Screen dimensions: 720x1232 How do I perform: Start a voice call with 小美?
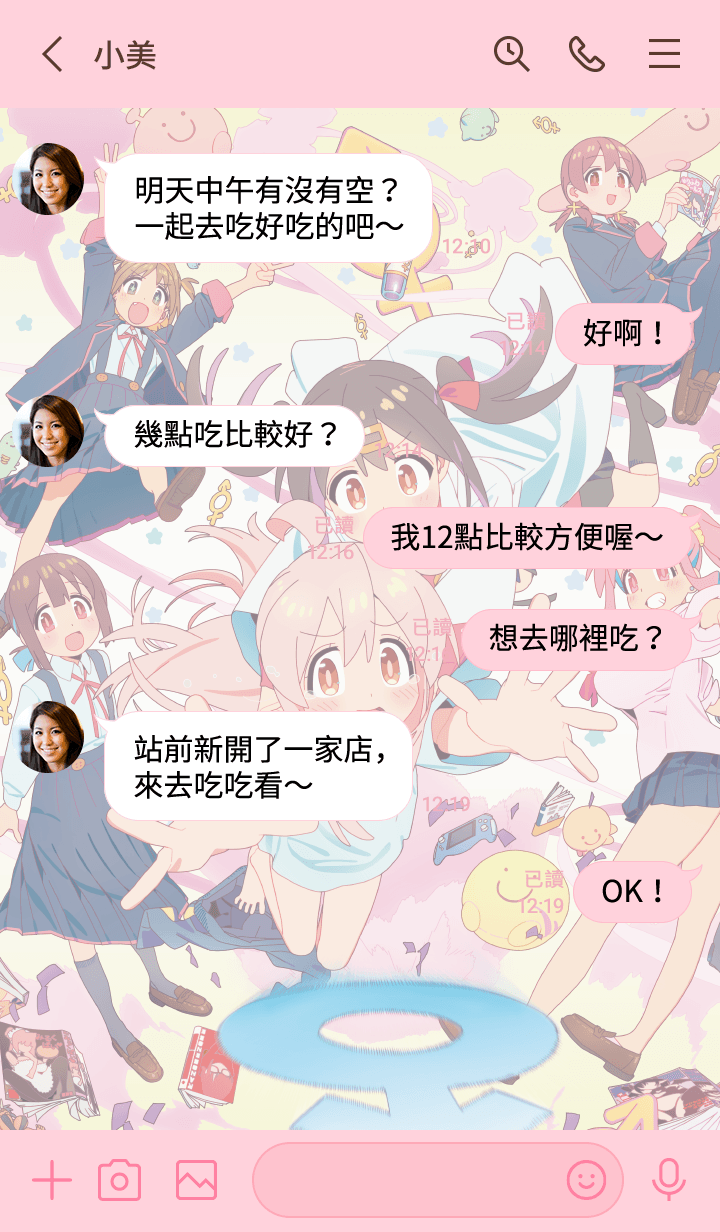587,54
